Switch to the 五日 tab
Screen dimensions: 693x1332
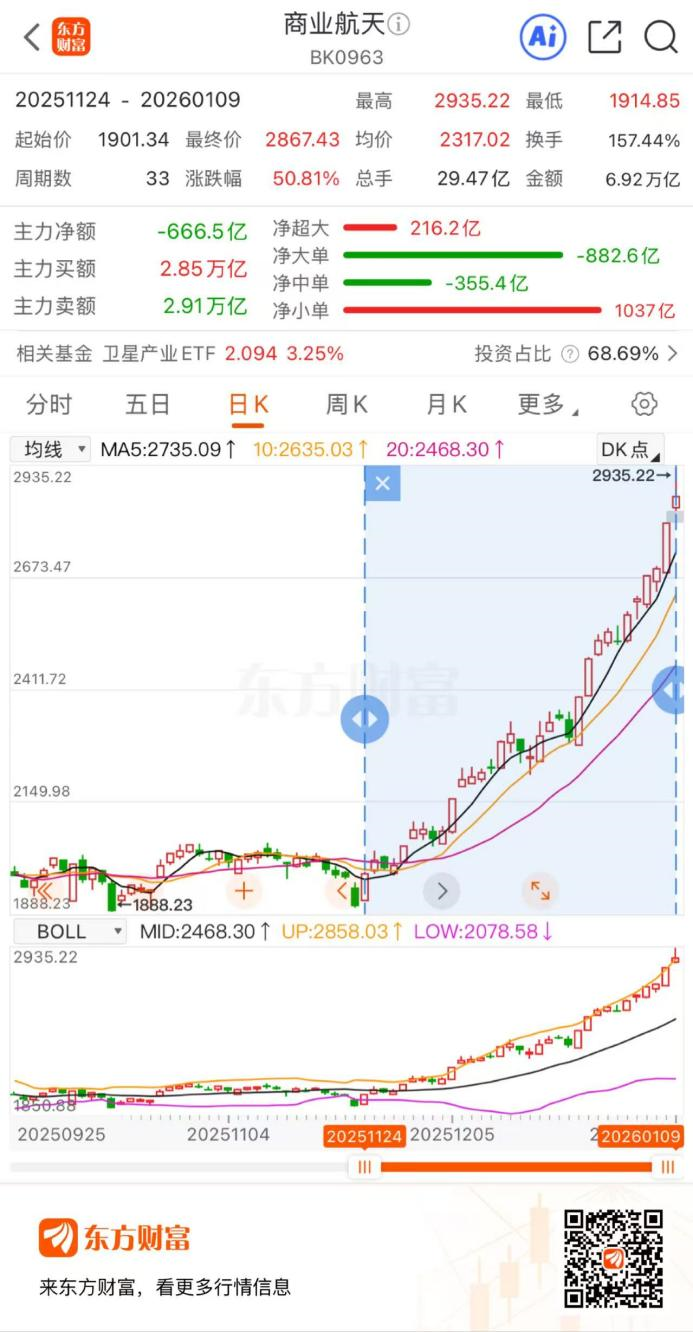coord(147,404)
